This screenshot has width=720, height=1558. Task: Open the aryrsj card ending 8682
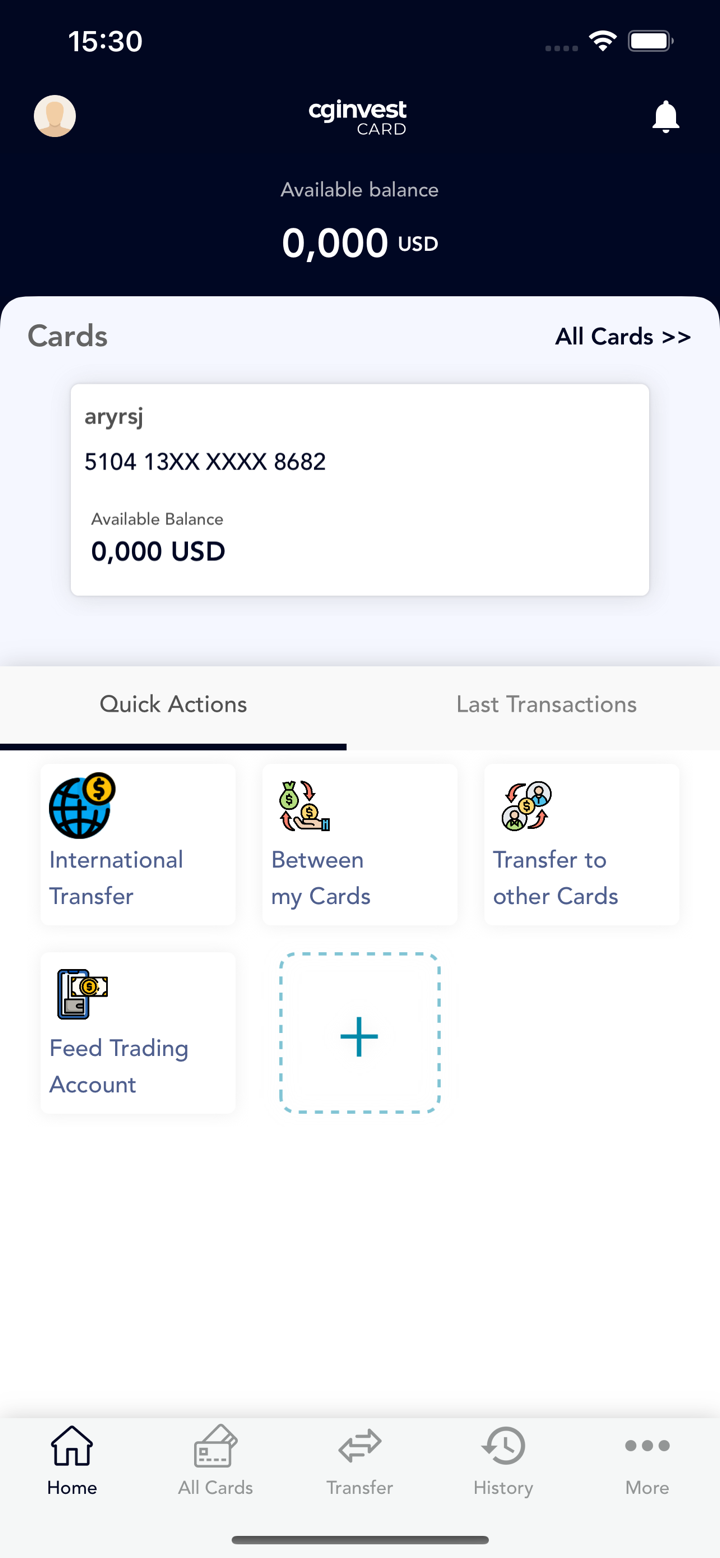tap(360, 490)
